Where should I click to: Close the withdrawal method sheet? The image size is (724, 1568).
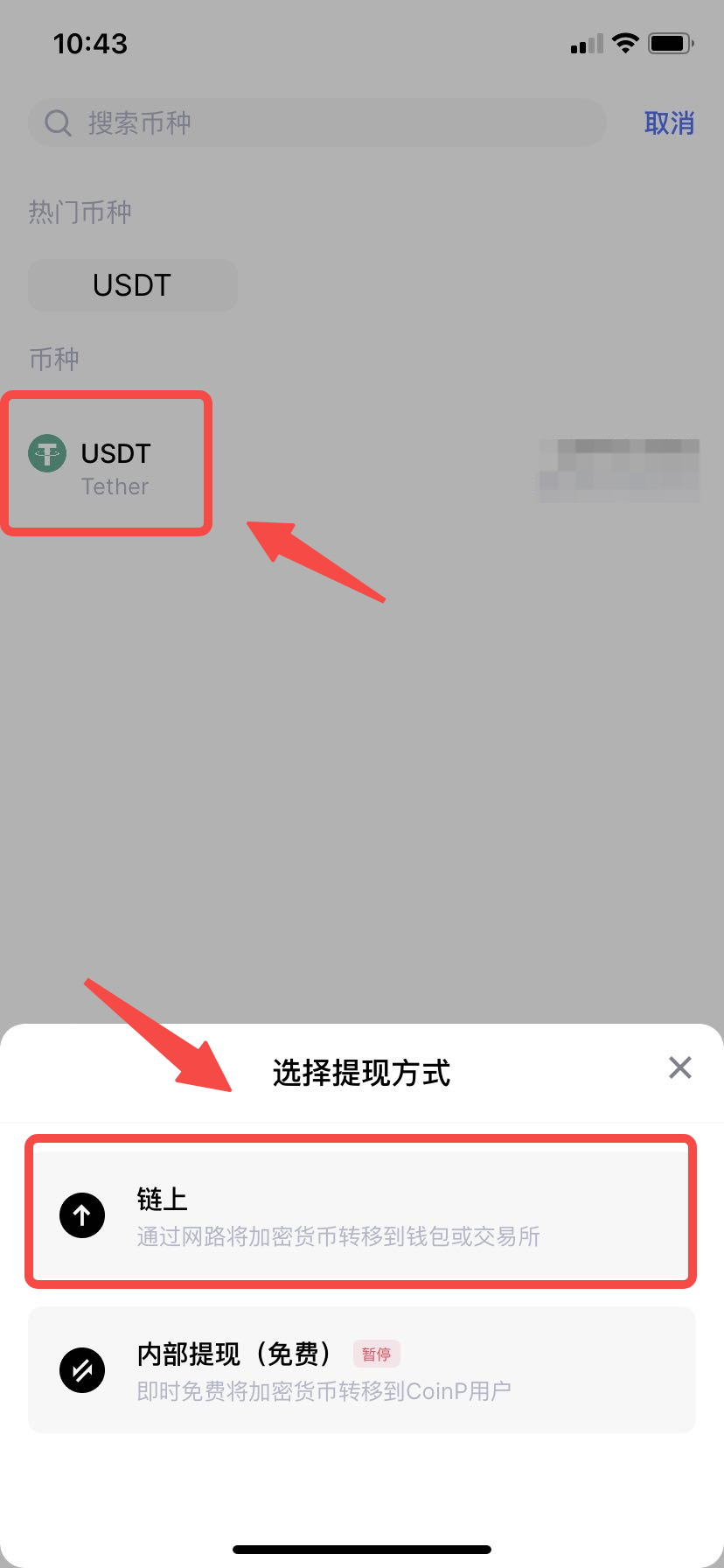pyautogui.click(x=679, y=1067)
